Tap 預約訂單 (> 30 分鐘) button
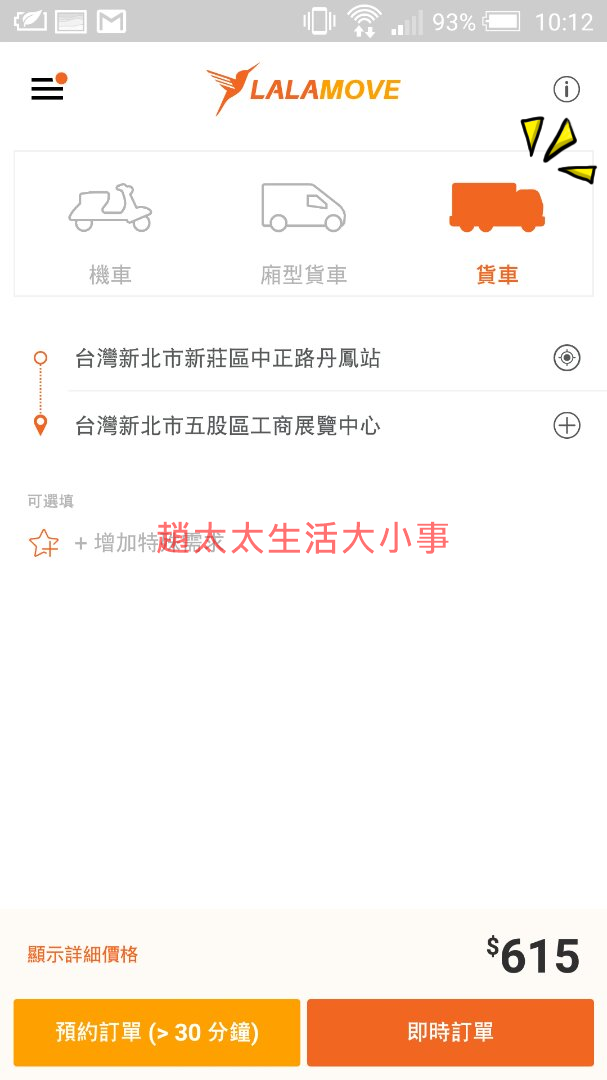Viewport: 607px width, 1080px height. pos(157,1032)
